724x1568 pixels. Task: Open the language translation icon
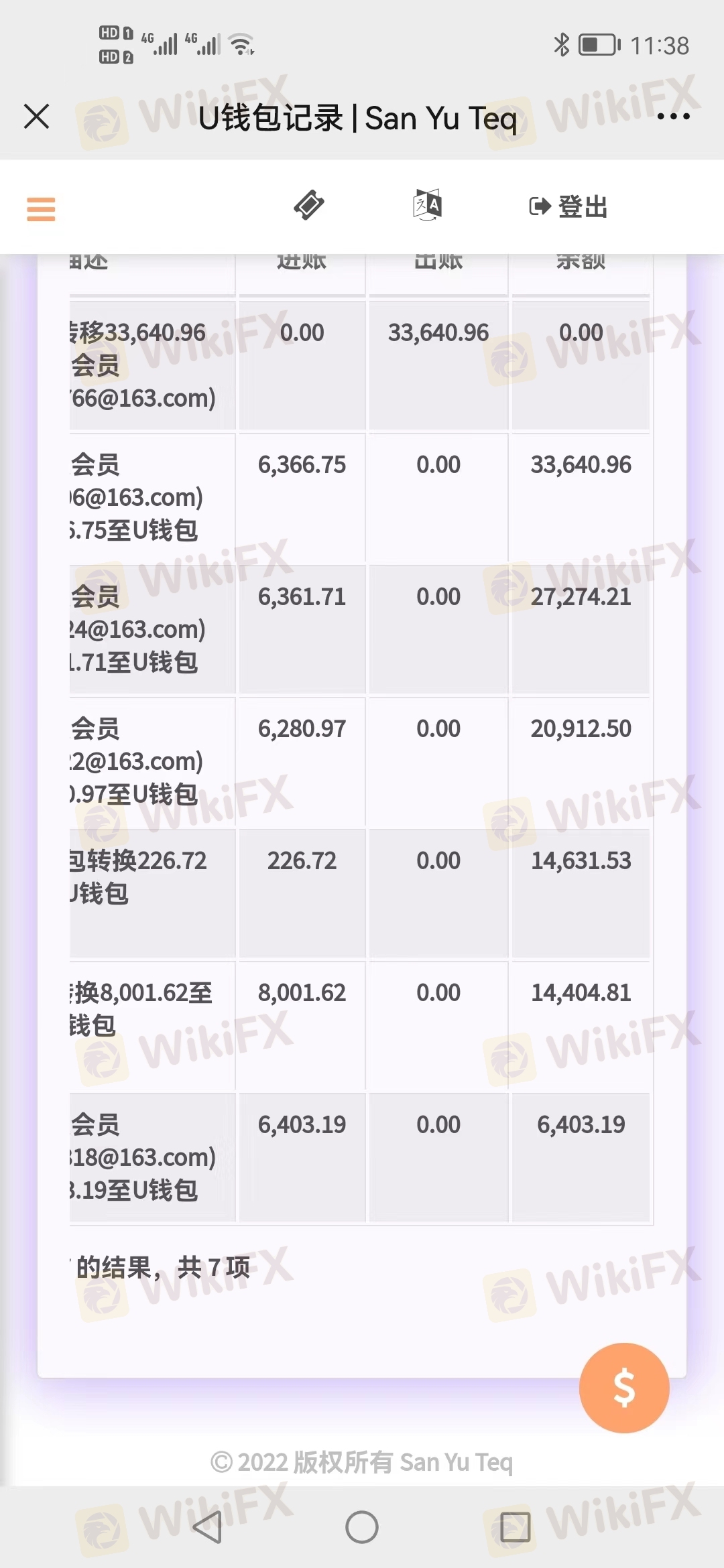427,205
